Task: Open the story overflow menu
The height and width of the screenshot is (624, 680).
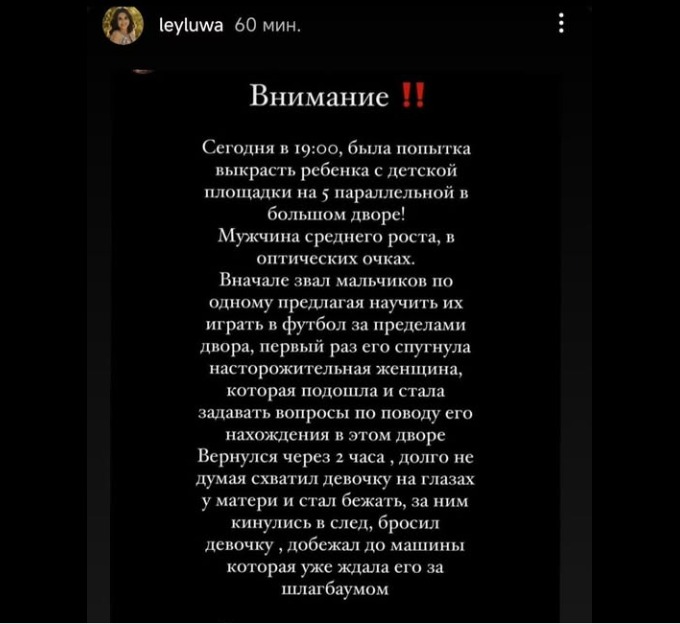Action: [x=559, y=25]
